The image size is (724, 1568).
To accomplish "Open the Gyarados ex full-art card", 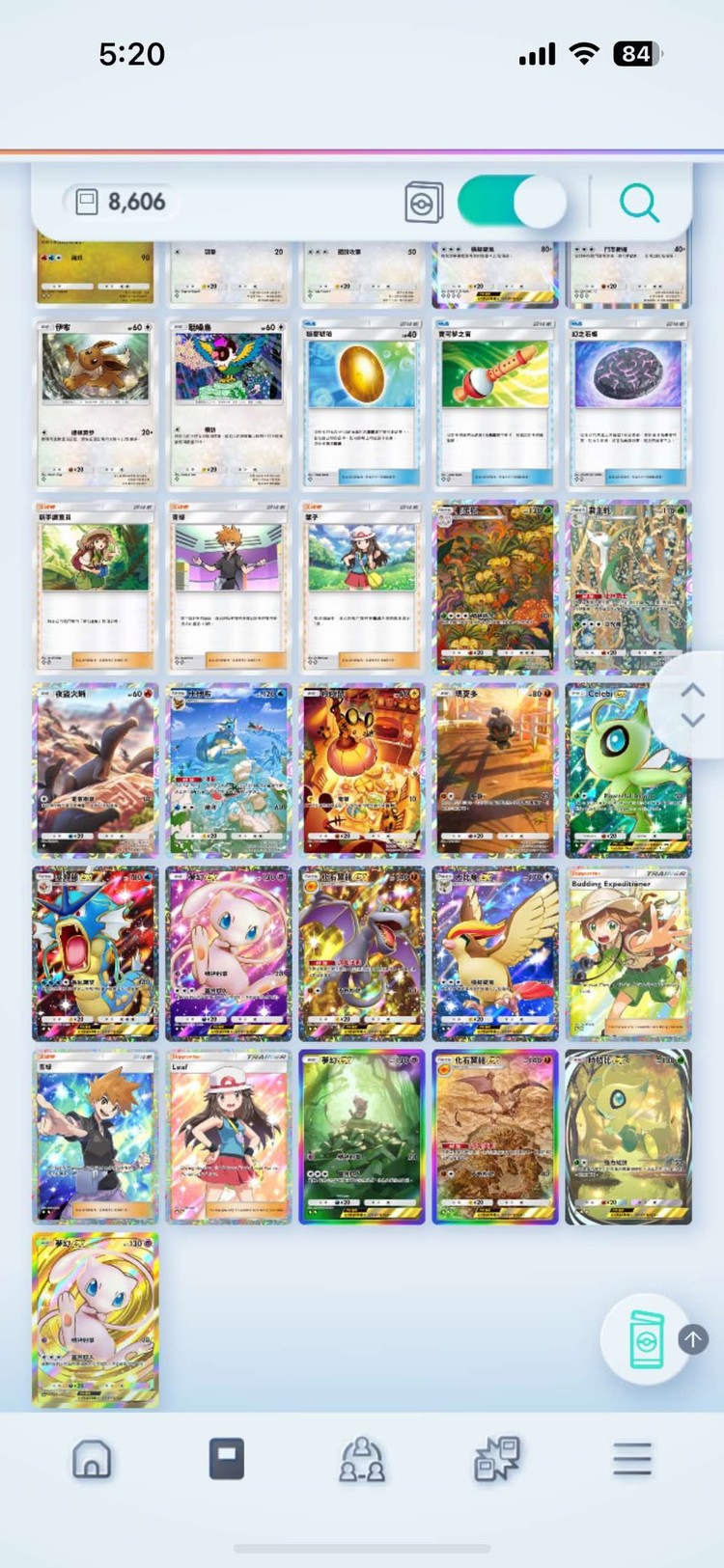I will coord(95,953).
